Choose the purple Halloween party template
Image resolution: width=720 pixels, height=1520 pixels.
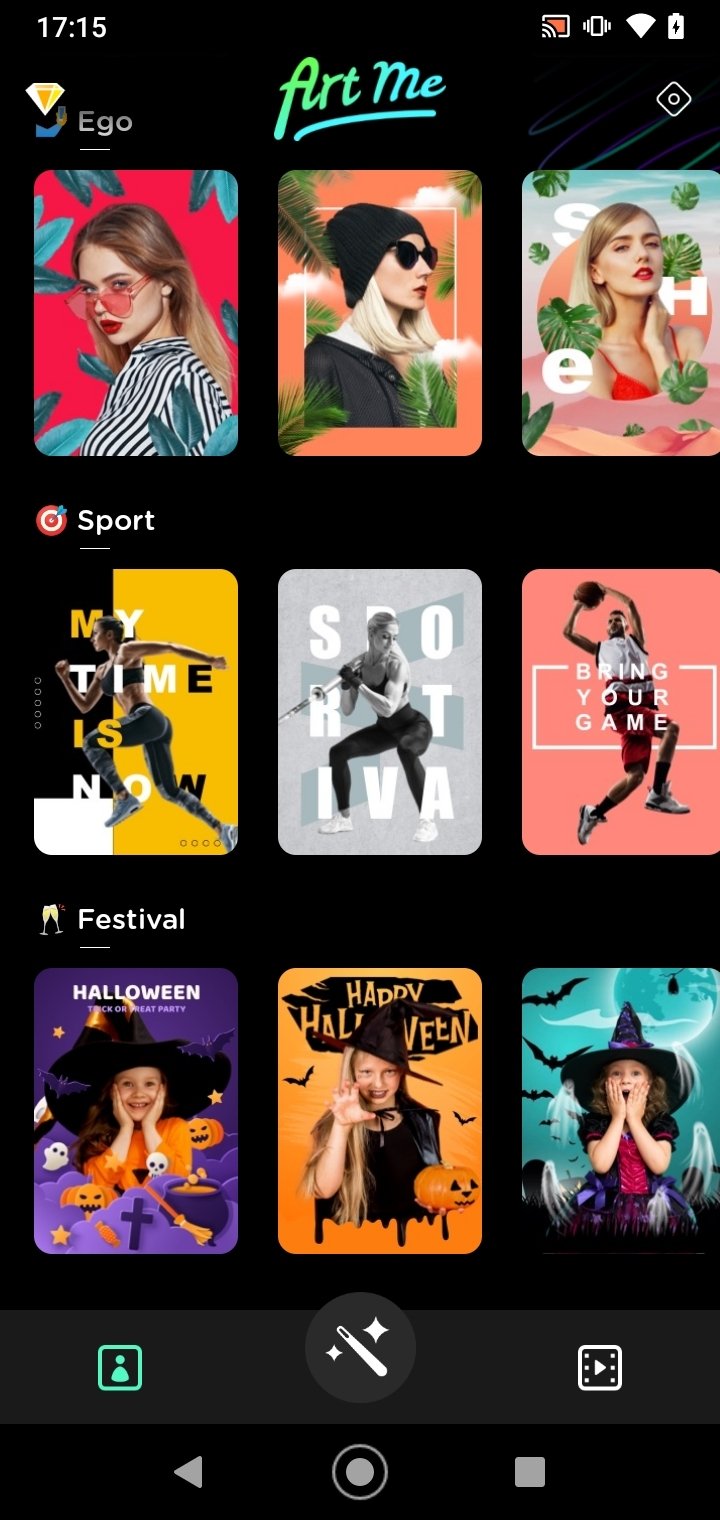[x=136, y=1111]
